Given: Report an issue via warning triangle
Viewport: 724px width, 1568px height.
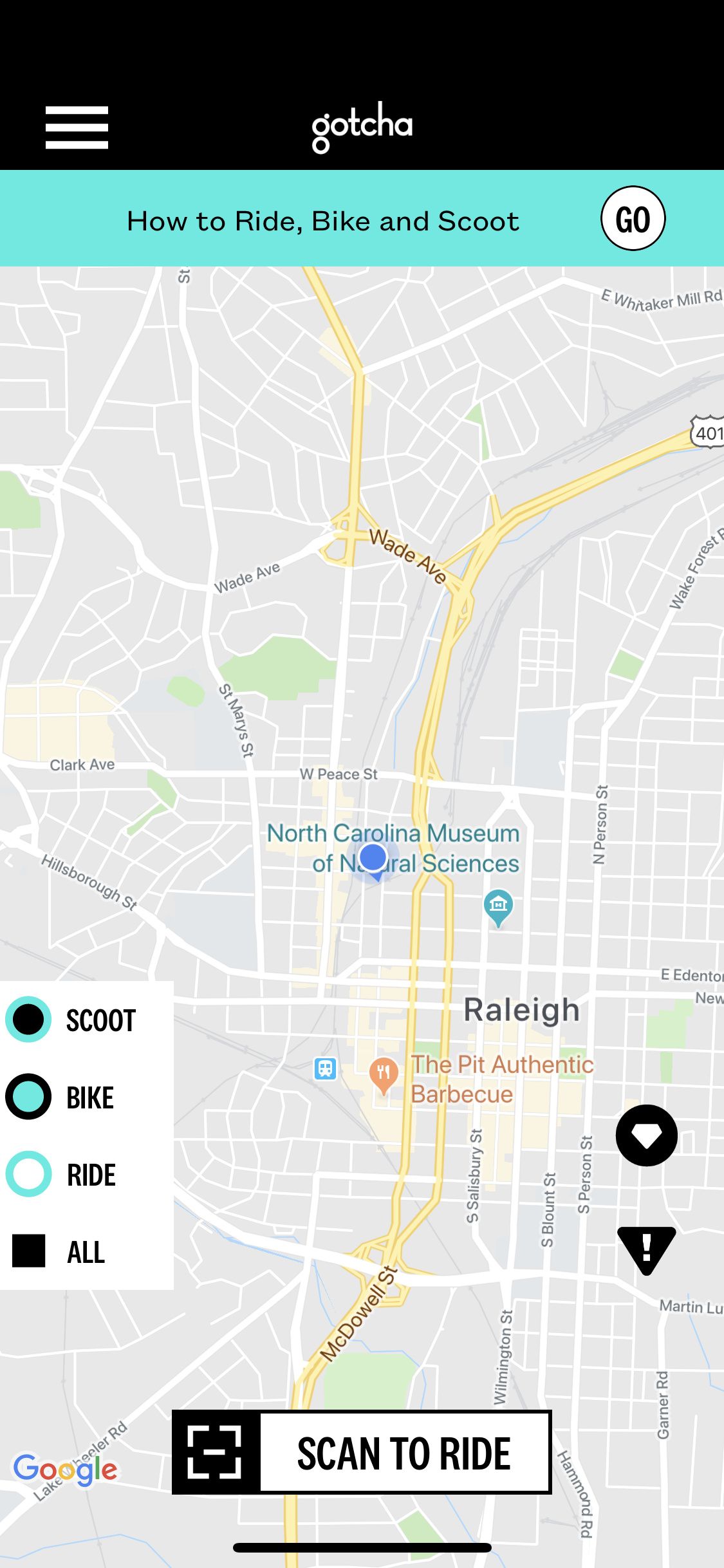Looking at the screenshot, I should pos(646,1250).
